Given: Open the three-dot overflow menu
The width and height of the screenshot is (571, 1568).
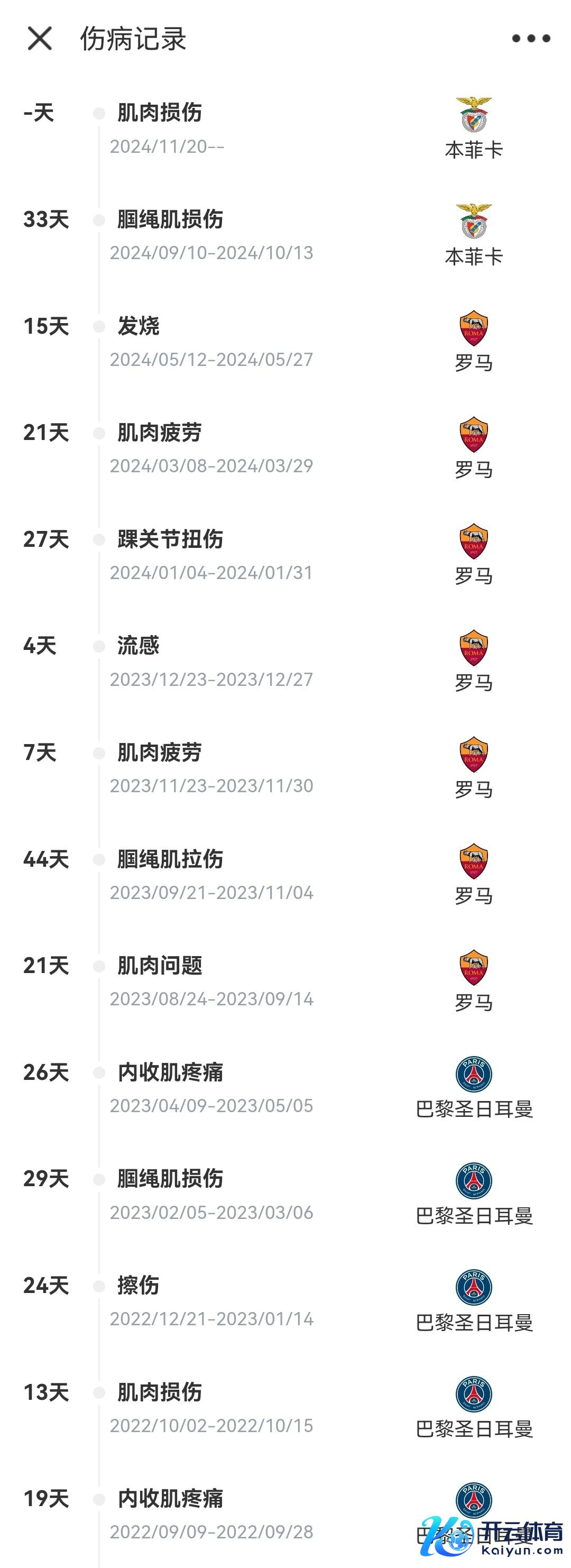Looking at the screenshot, I should click(530, 39).
